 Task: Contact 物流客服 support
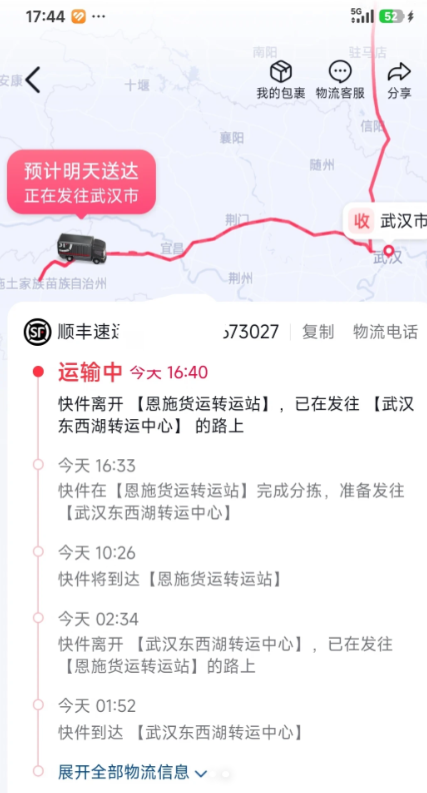(340, 80)
